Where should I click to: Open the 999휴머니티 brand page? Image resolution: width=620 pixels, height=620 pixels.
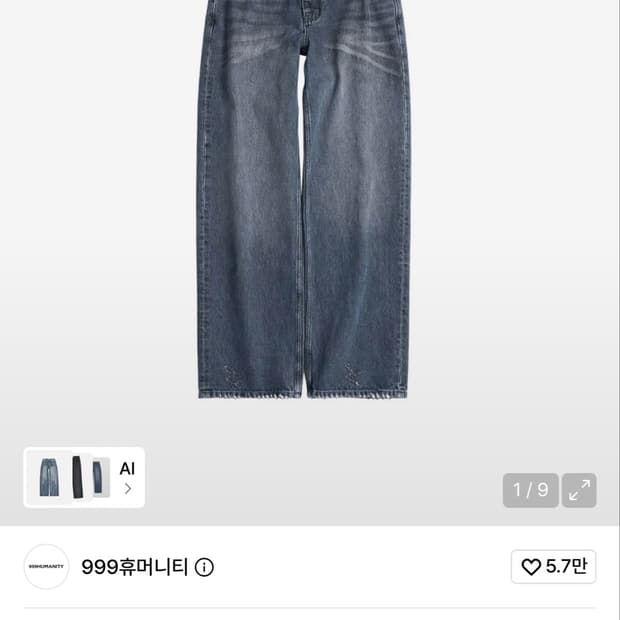coord(134,567)
